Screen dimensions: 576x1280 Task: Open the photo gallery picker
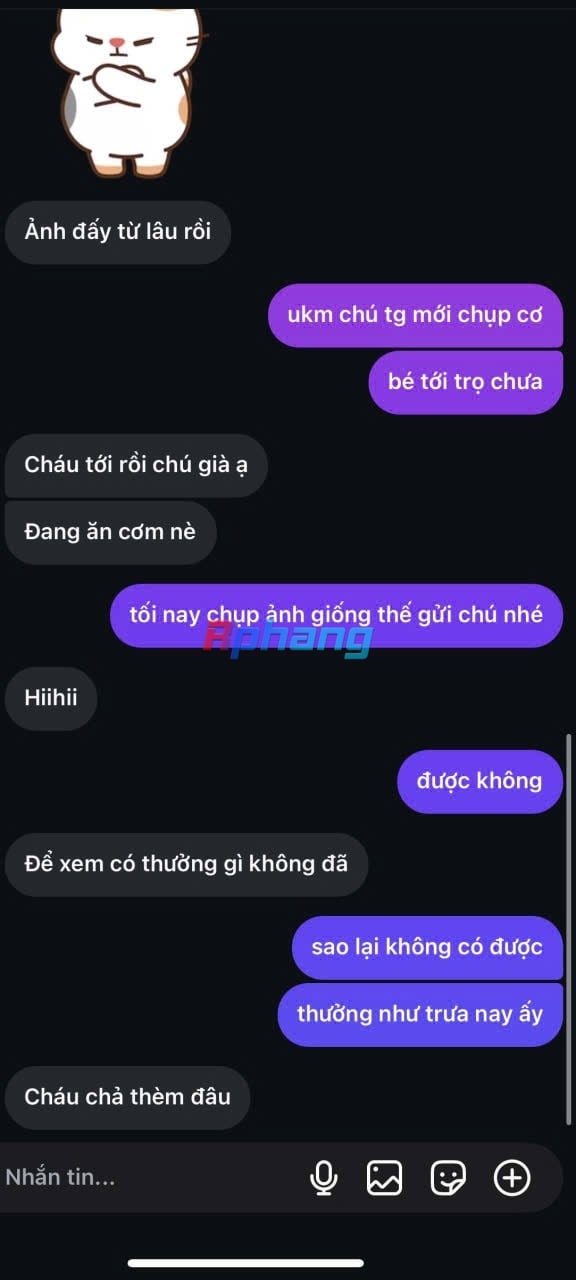pyautogui.click(x=384, y=1178)
